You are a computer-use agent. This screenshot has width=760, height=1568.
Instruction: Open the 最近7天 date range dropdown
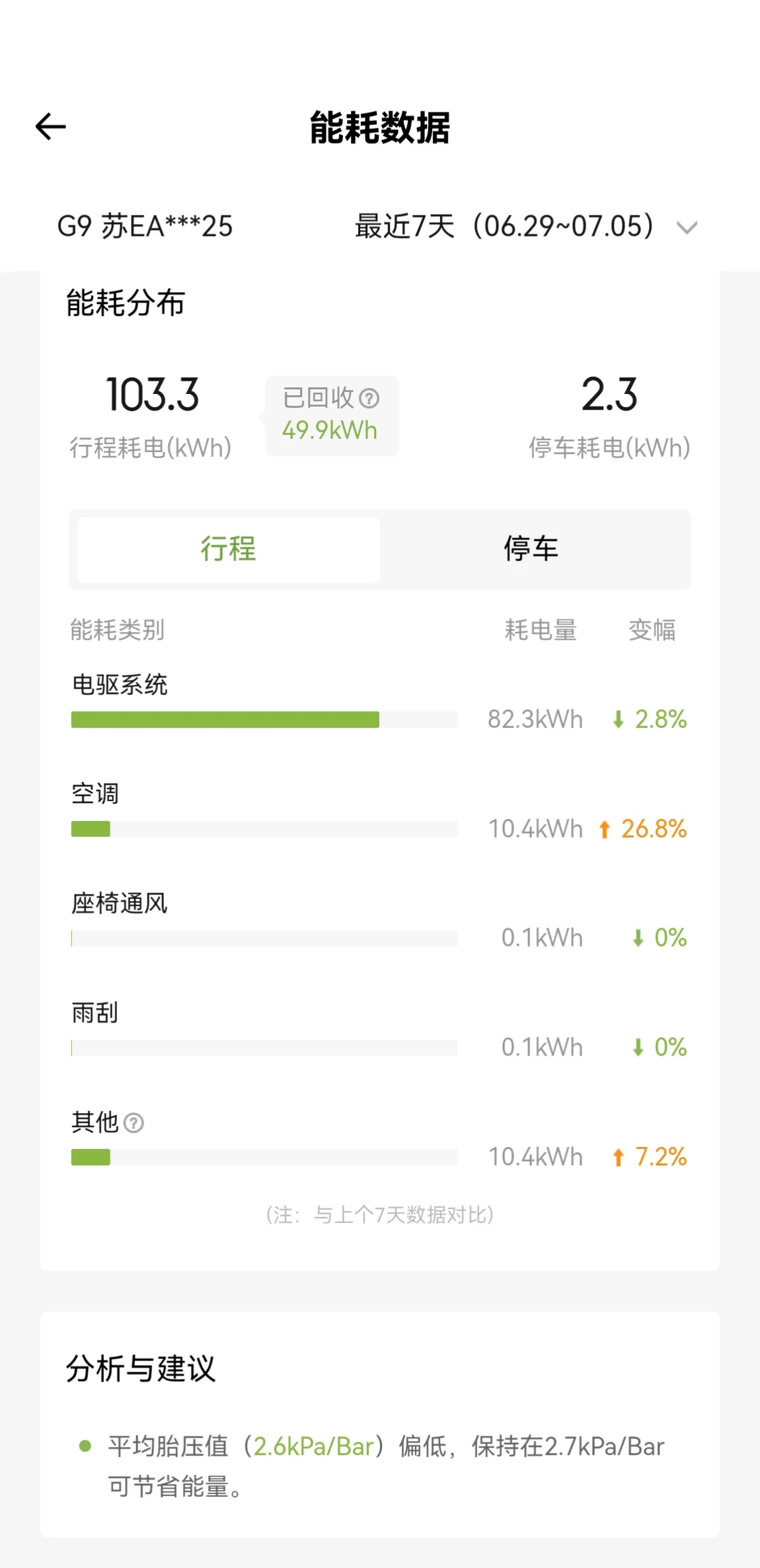(x=526, y=227)
